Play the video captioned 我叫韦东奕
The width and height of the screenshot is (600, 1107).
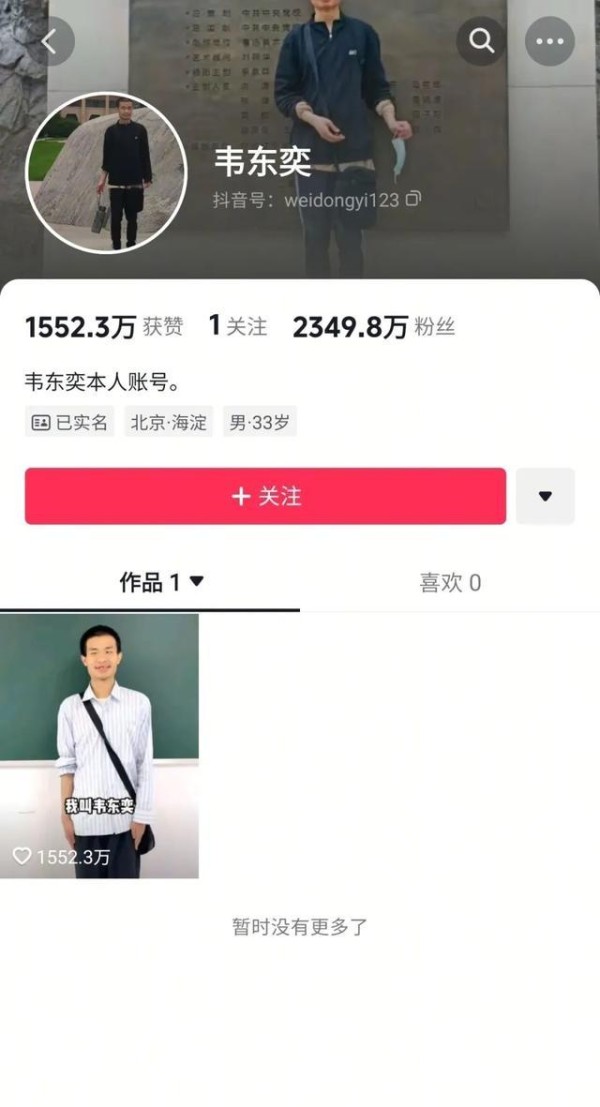tap(99, 746)
